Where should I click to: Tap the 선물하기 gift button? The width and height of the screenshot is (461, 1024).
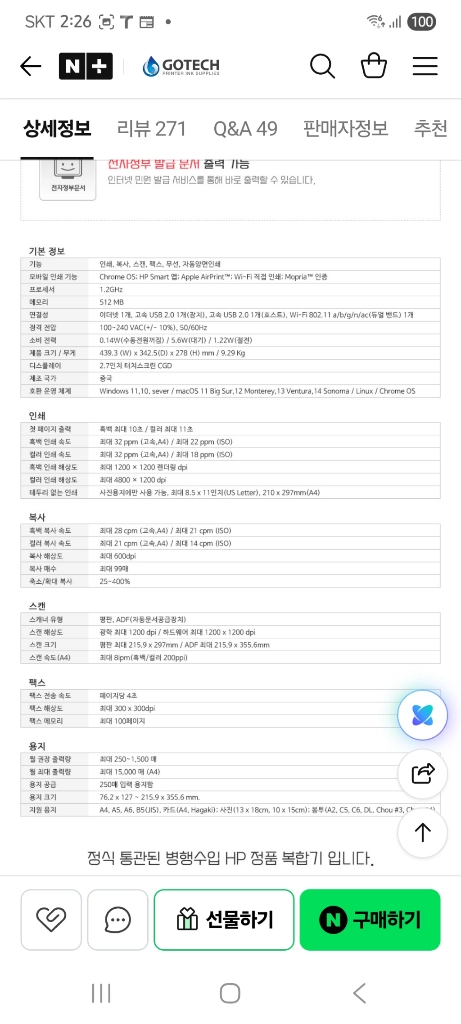[x=224, y=920]
